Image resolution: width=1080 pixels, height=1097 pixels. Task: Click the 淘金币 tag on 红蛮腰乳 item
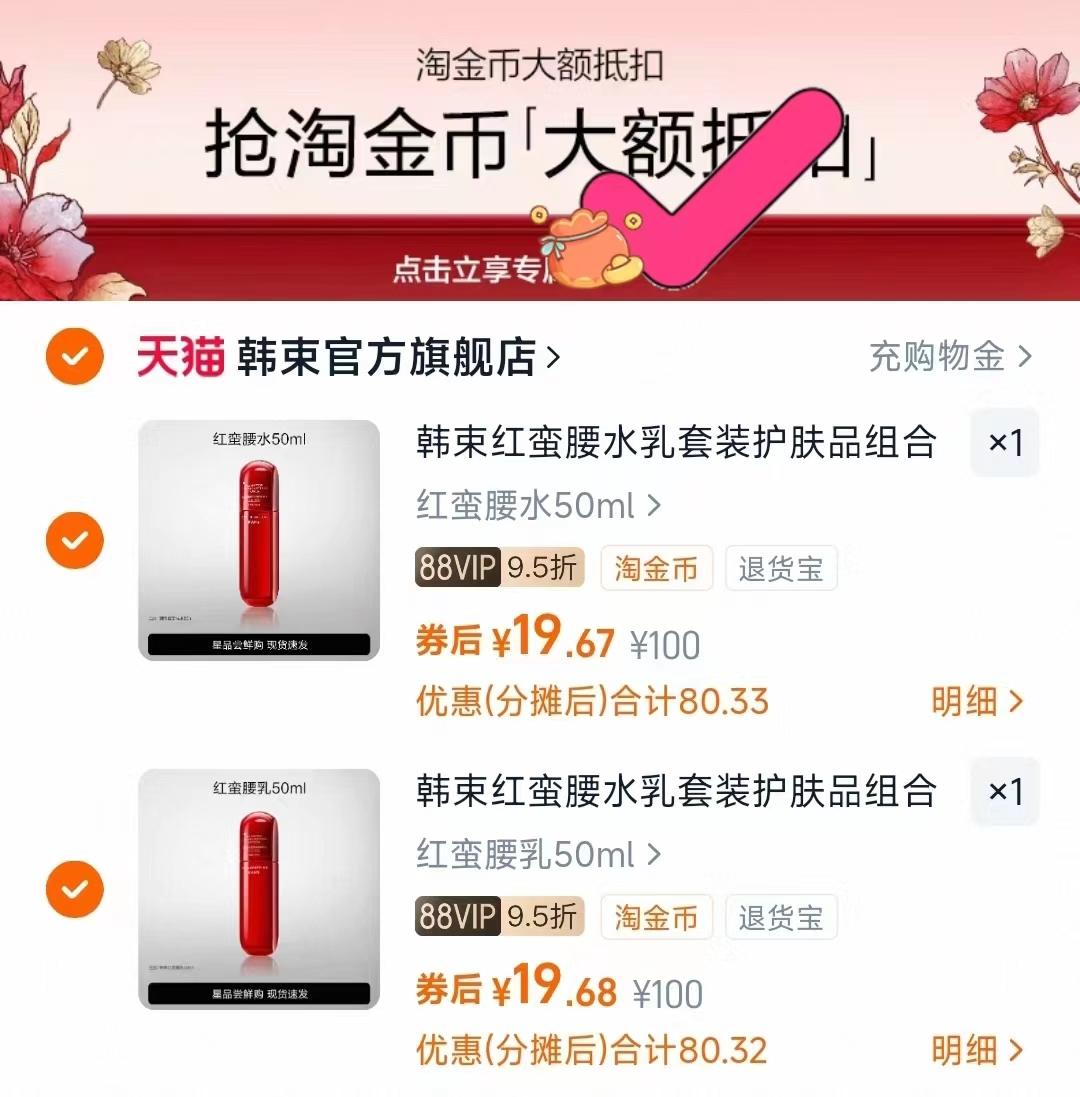point(656,917)
